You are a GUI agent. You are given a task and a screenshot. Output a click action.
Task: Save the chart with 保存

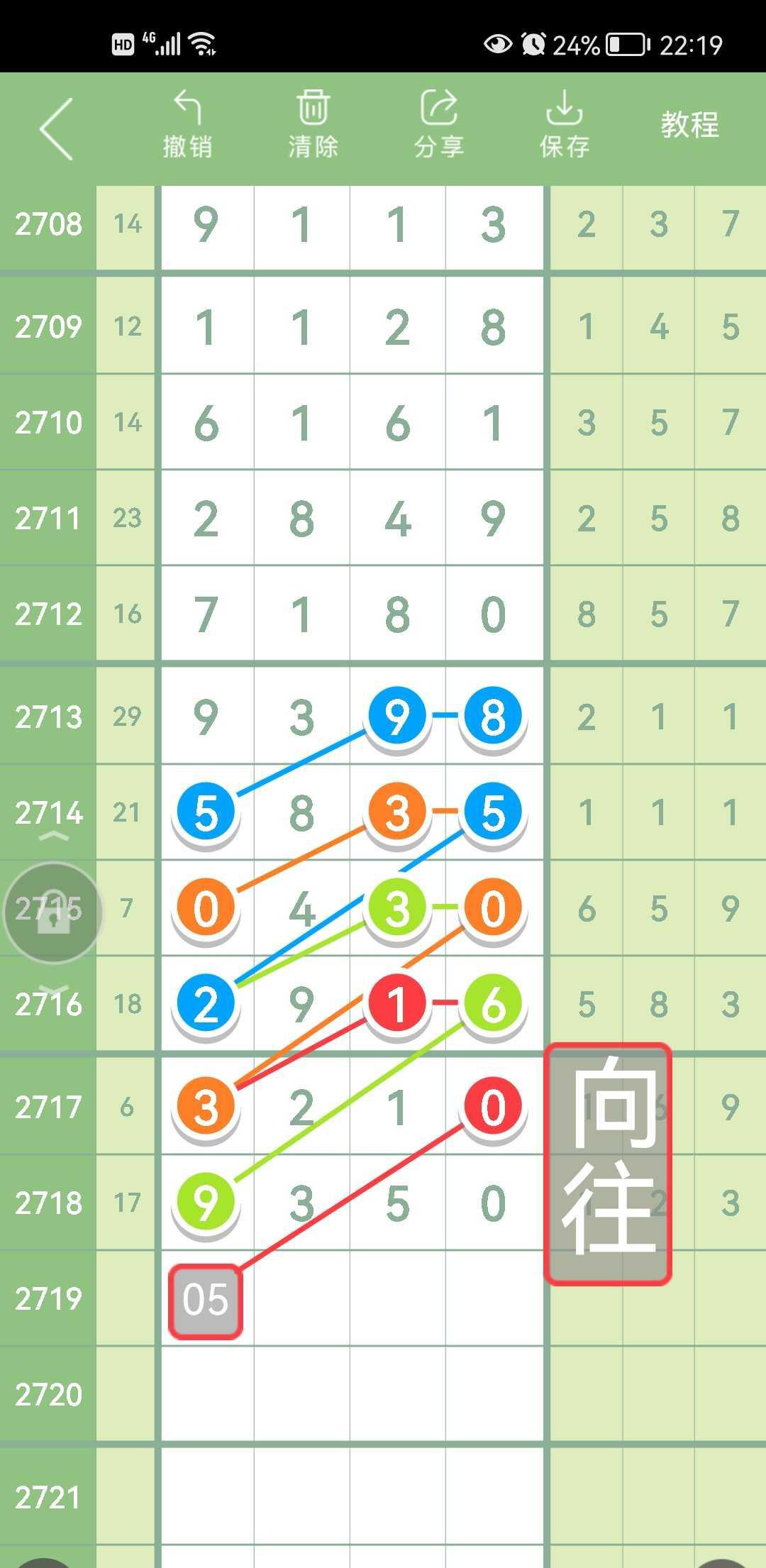[x=564, y=125]
